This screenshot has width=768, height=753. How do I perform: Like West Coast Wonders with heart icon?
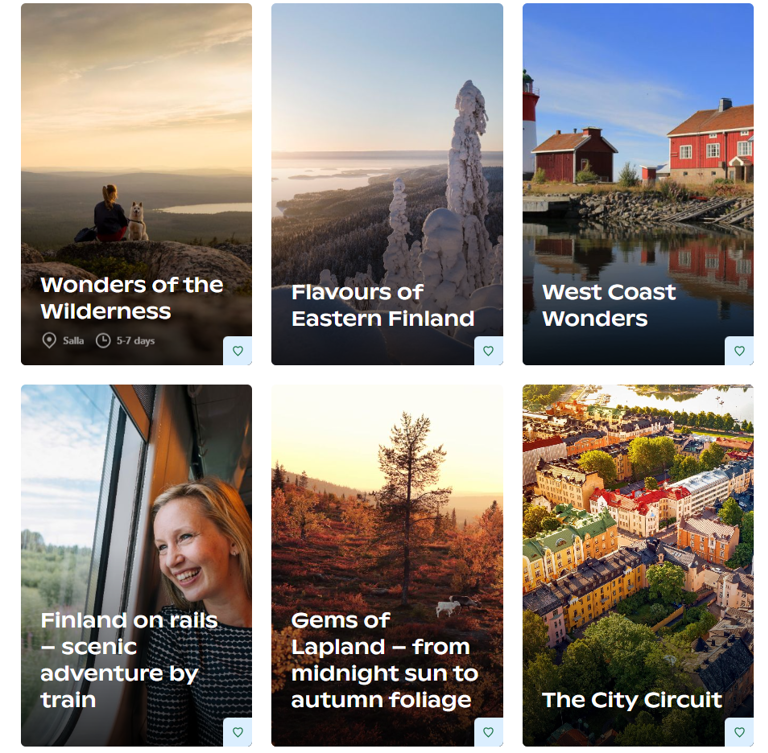click(x=740, y=351)
